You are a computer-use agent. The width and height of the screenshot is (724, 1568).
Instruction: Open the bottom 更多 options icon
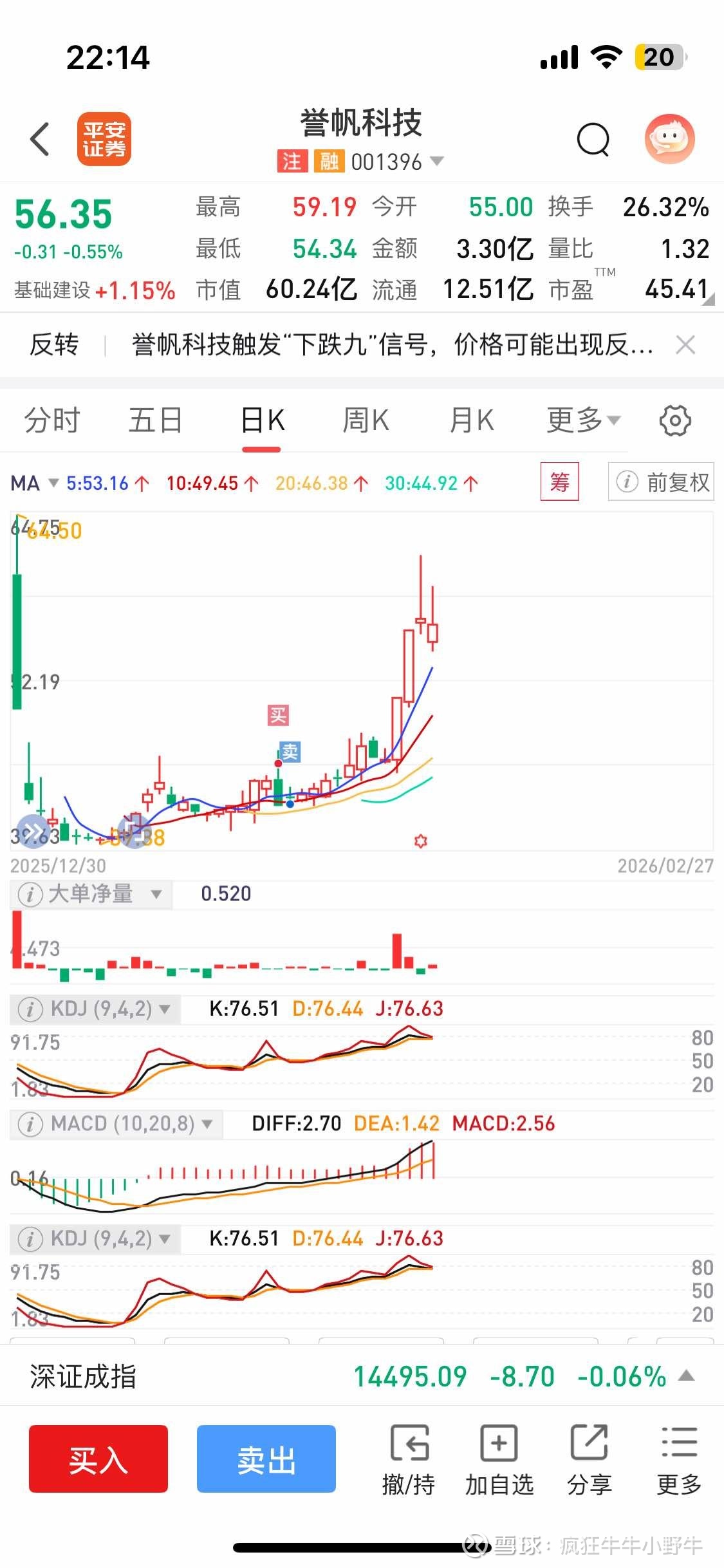[678, 1461]
